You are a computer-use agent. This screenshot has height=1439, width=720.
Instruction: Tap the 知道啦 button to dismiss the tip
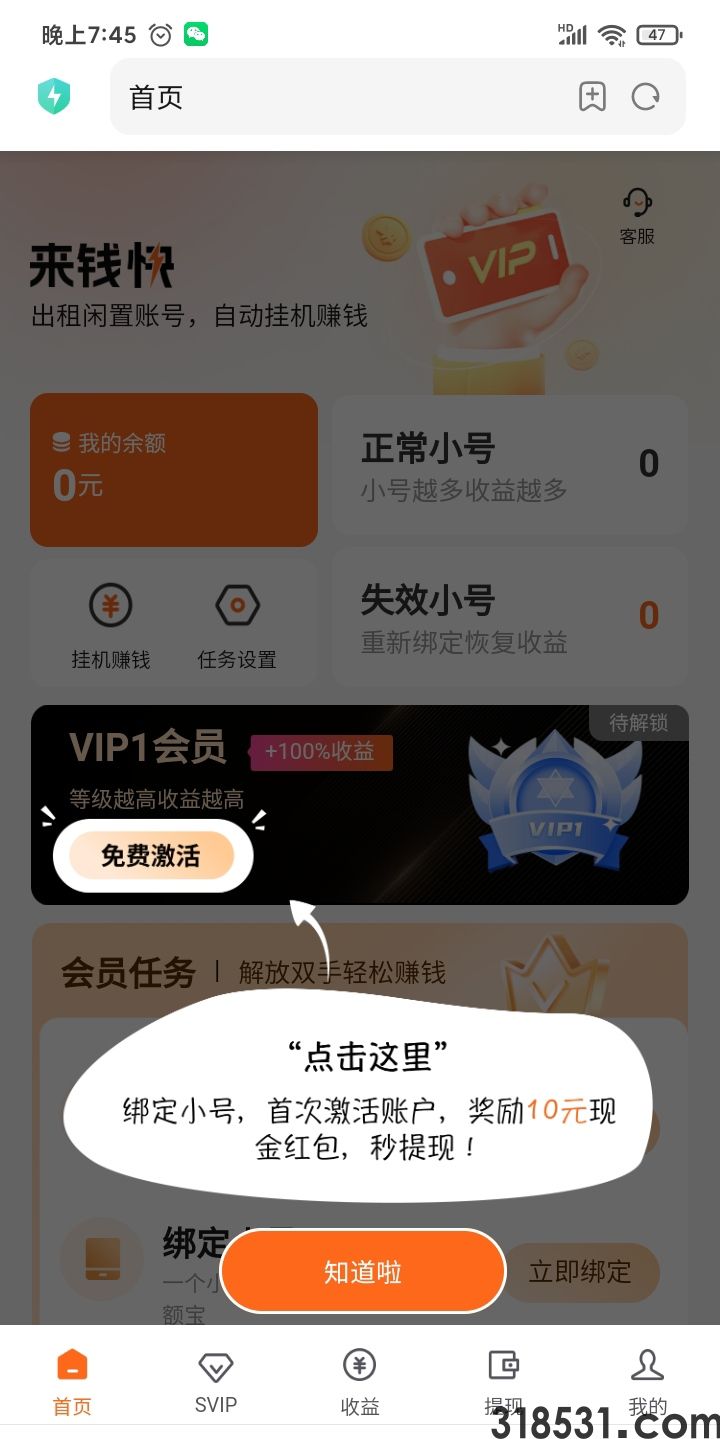point(362,1271)
